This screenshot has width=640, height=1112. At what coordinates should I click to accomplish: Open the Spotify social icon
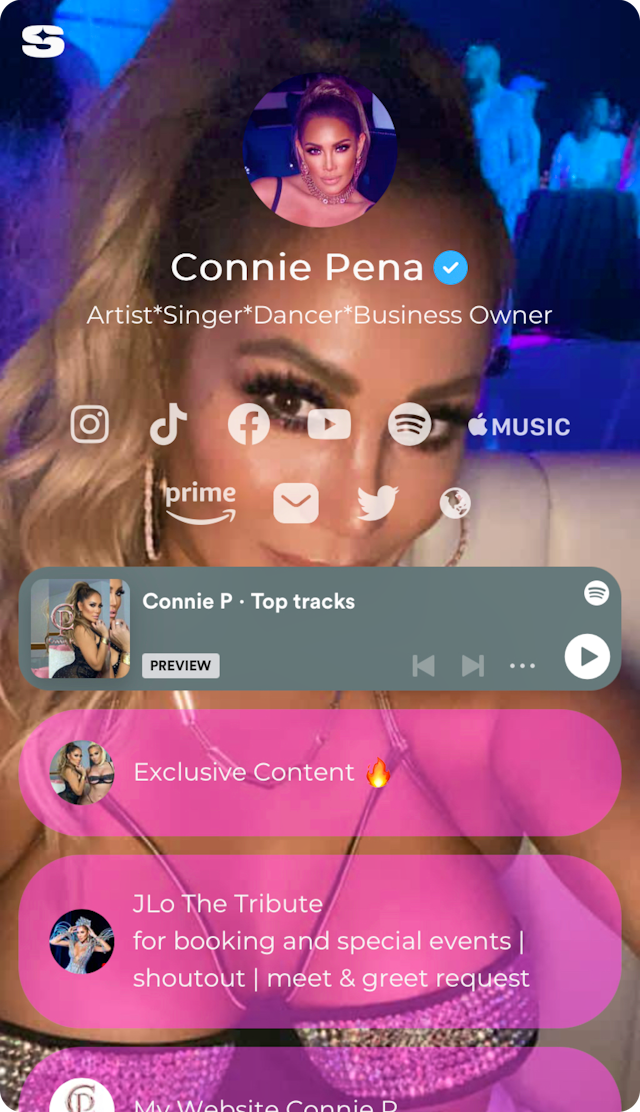click(409, 425)
